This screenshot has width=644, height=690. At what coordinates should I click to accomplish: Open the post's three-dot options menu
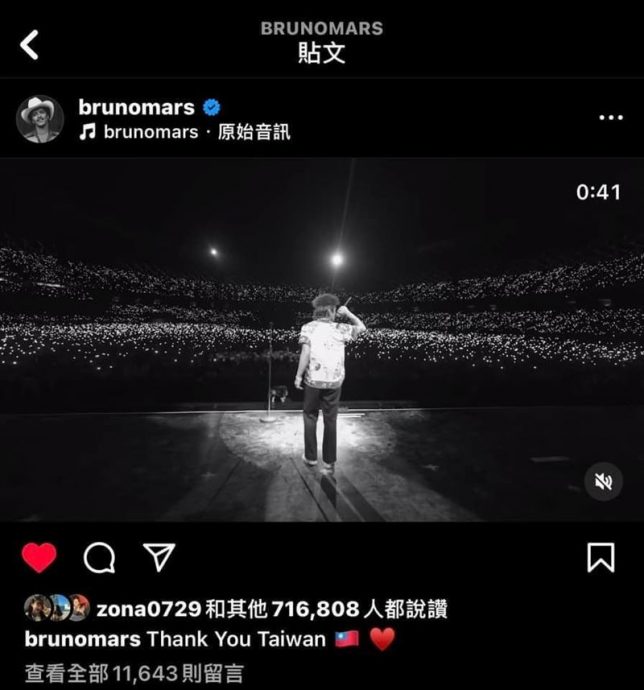(x=610, y=118)
